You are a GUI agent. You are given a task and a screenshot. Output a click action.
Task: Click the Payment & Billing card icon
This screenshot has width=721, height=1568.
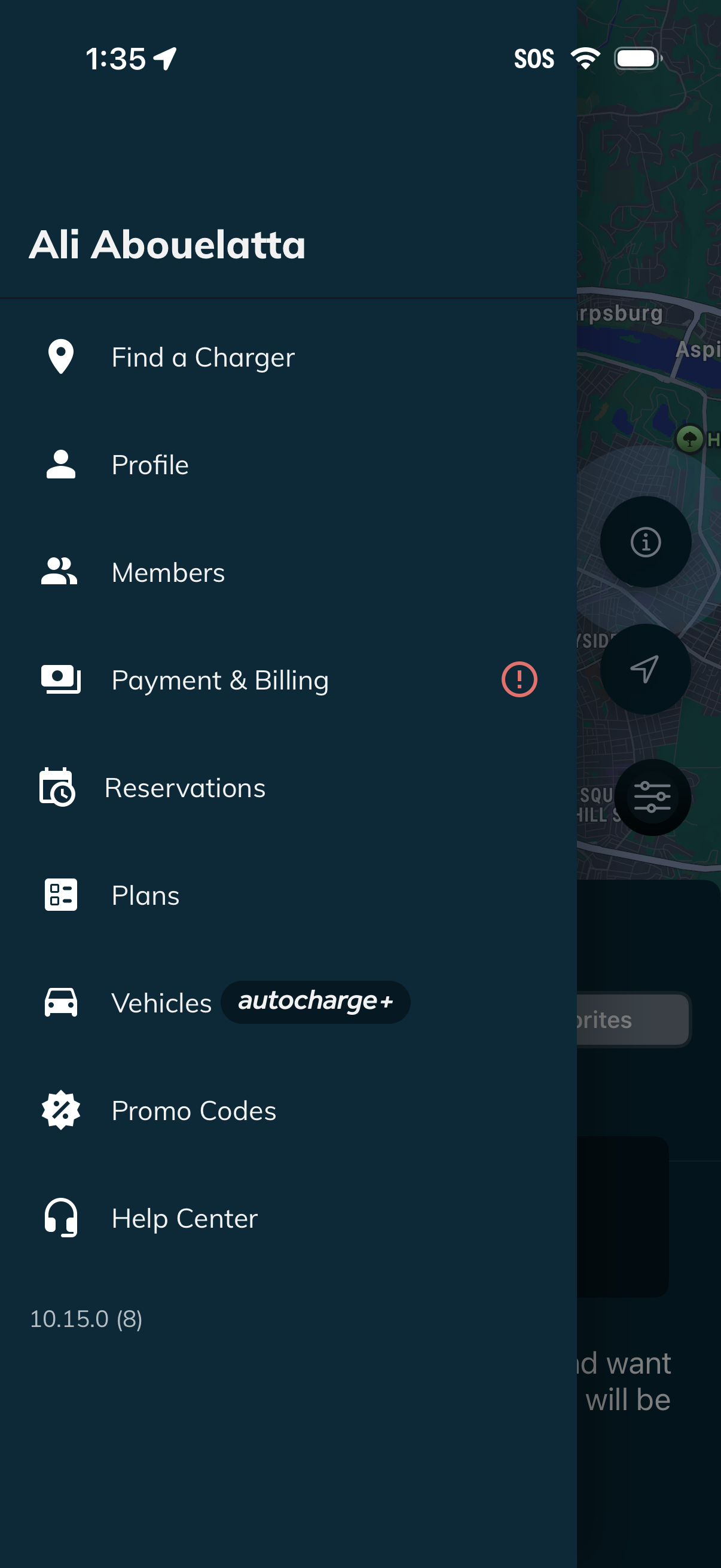tap(60, 680)
